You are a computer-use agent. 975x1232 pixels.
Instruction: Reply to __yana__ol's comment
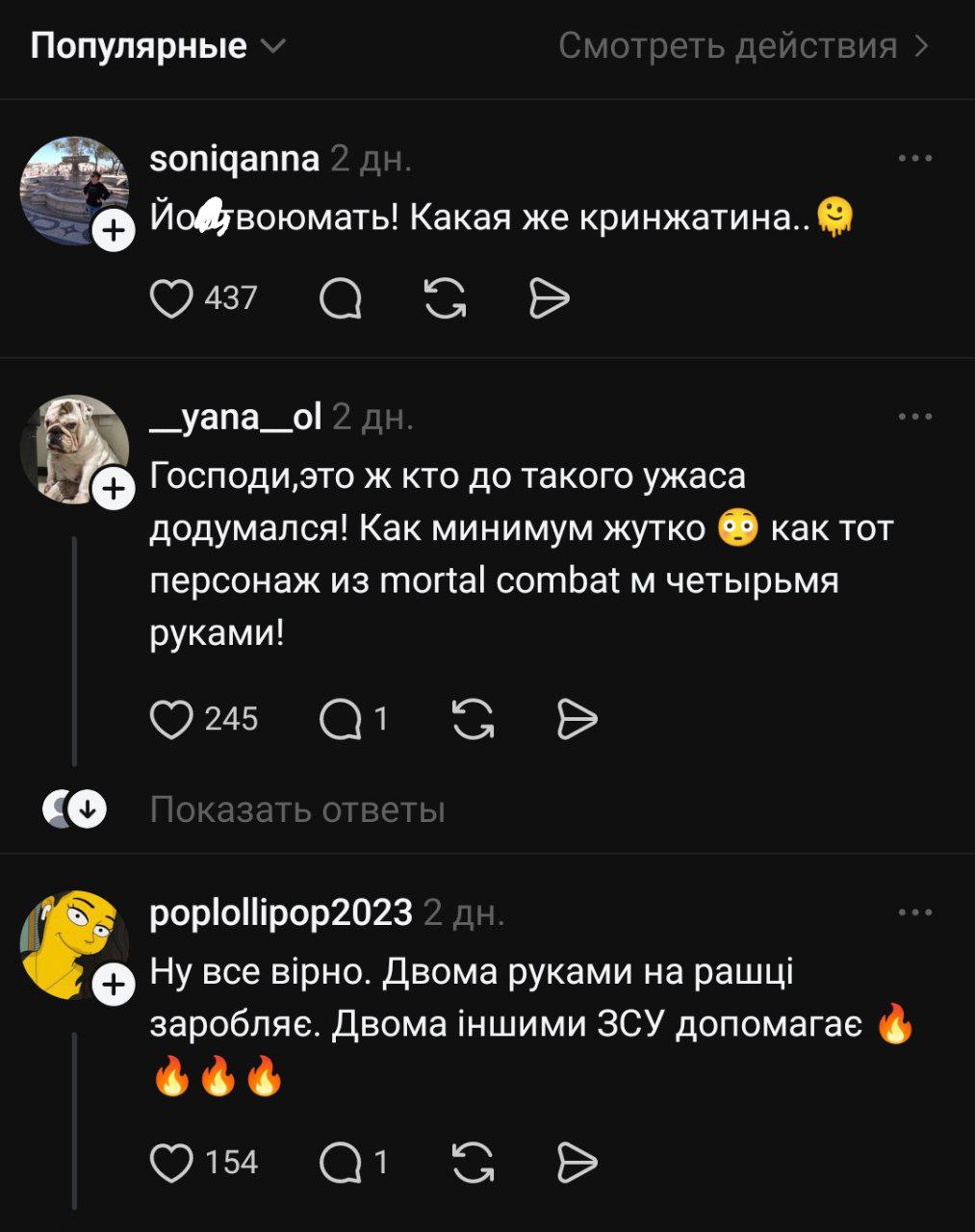point(341,719)
